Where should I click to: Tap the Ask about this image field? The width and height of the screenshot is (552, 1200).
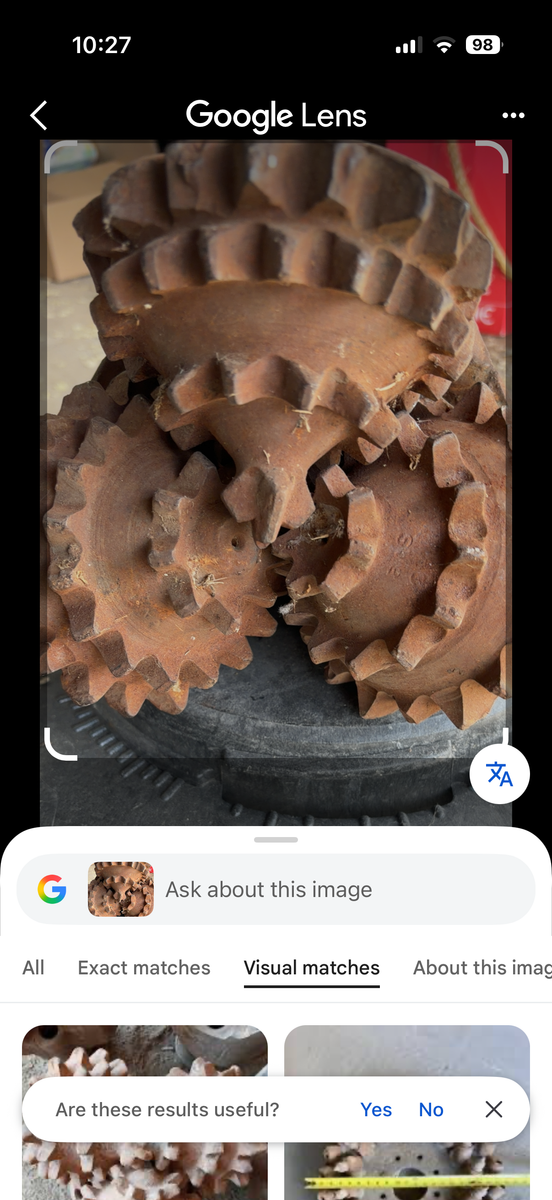[x=276, y=890]
